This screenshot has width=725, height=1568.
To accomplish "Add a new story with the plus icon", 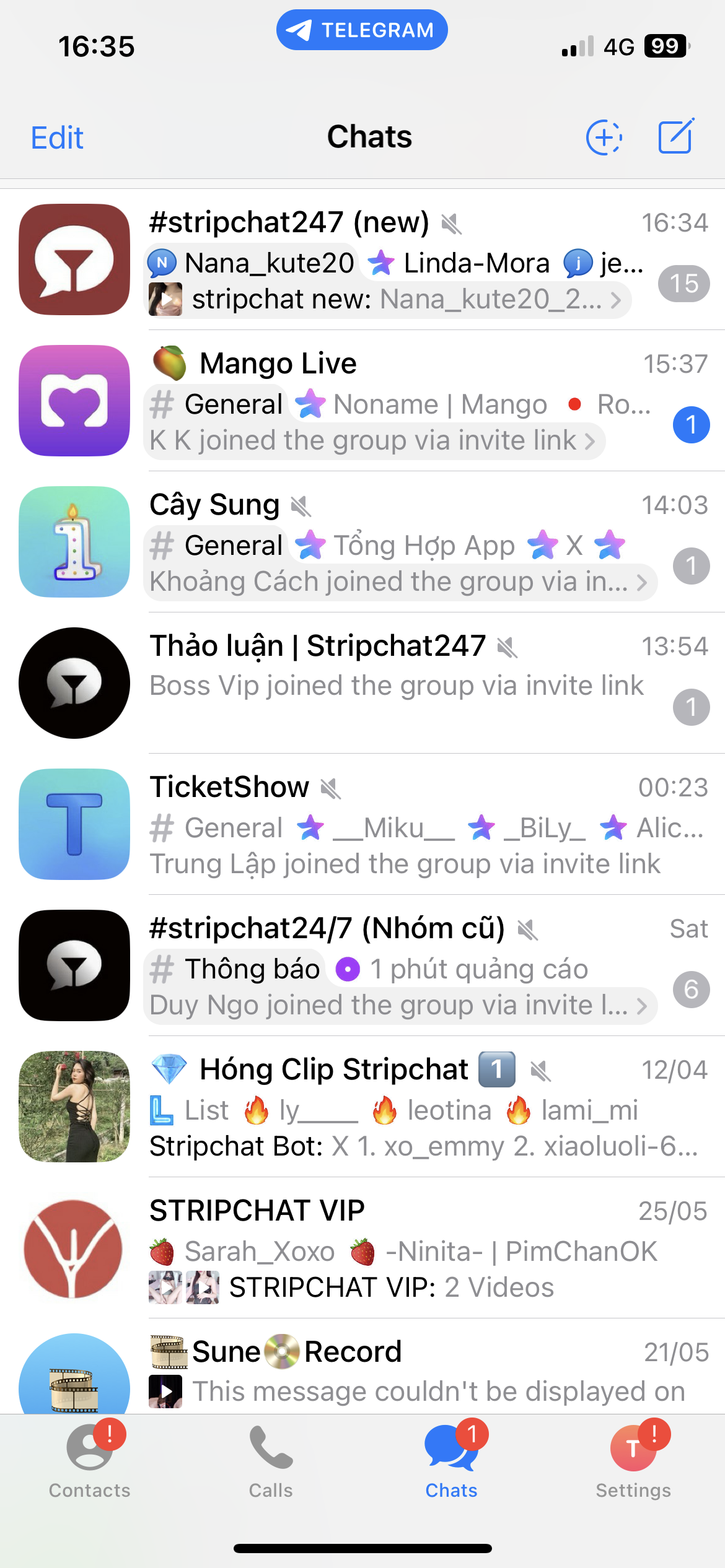I will [604, 137].
